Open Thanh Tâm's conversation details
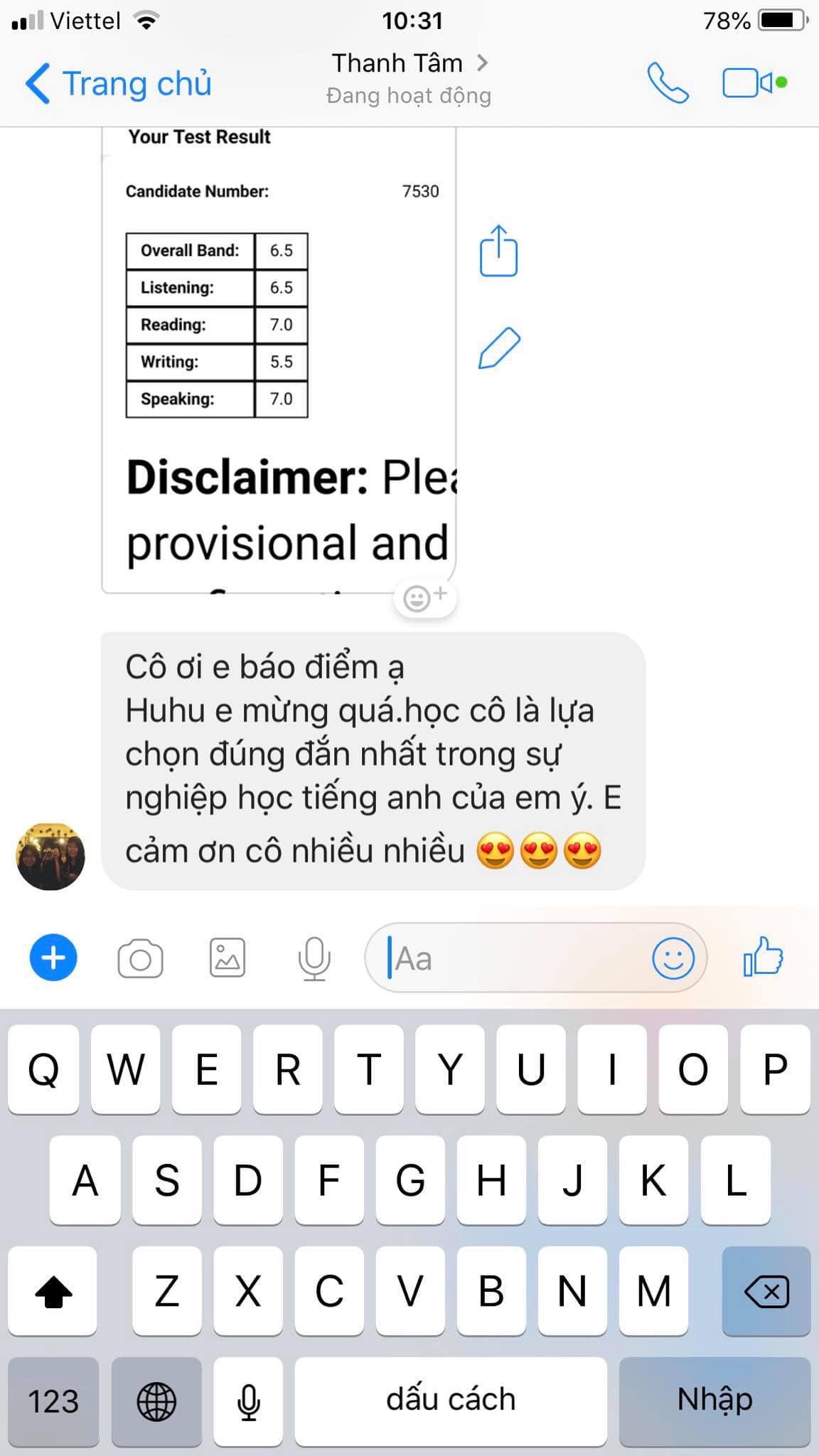 (x=409, y=64)
